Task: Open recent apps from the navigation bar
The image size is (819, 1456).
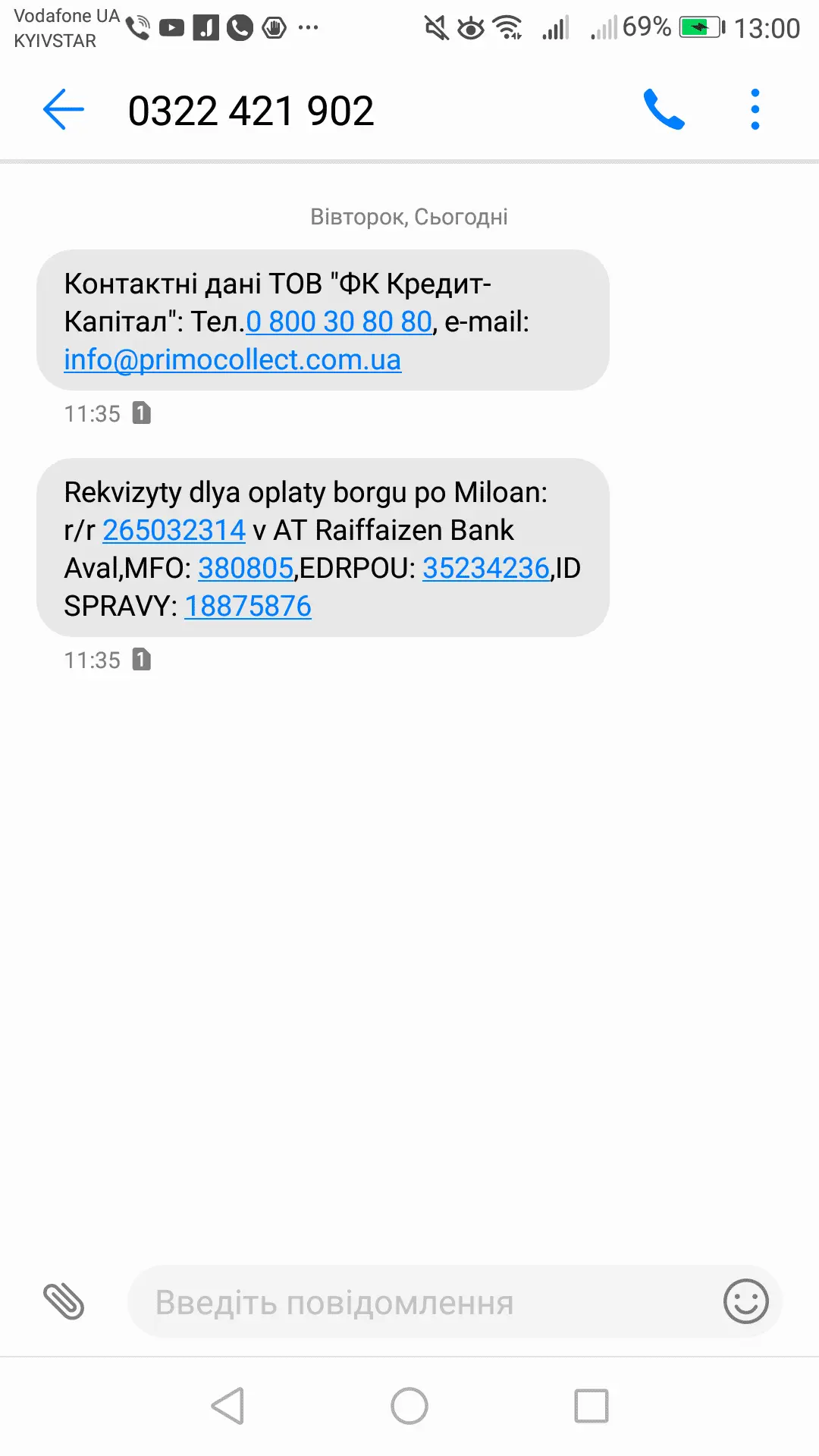Action: (591, 1406)
